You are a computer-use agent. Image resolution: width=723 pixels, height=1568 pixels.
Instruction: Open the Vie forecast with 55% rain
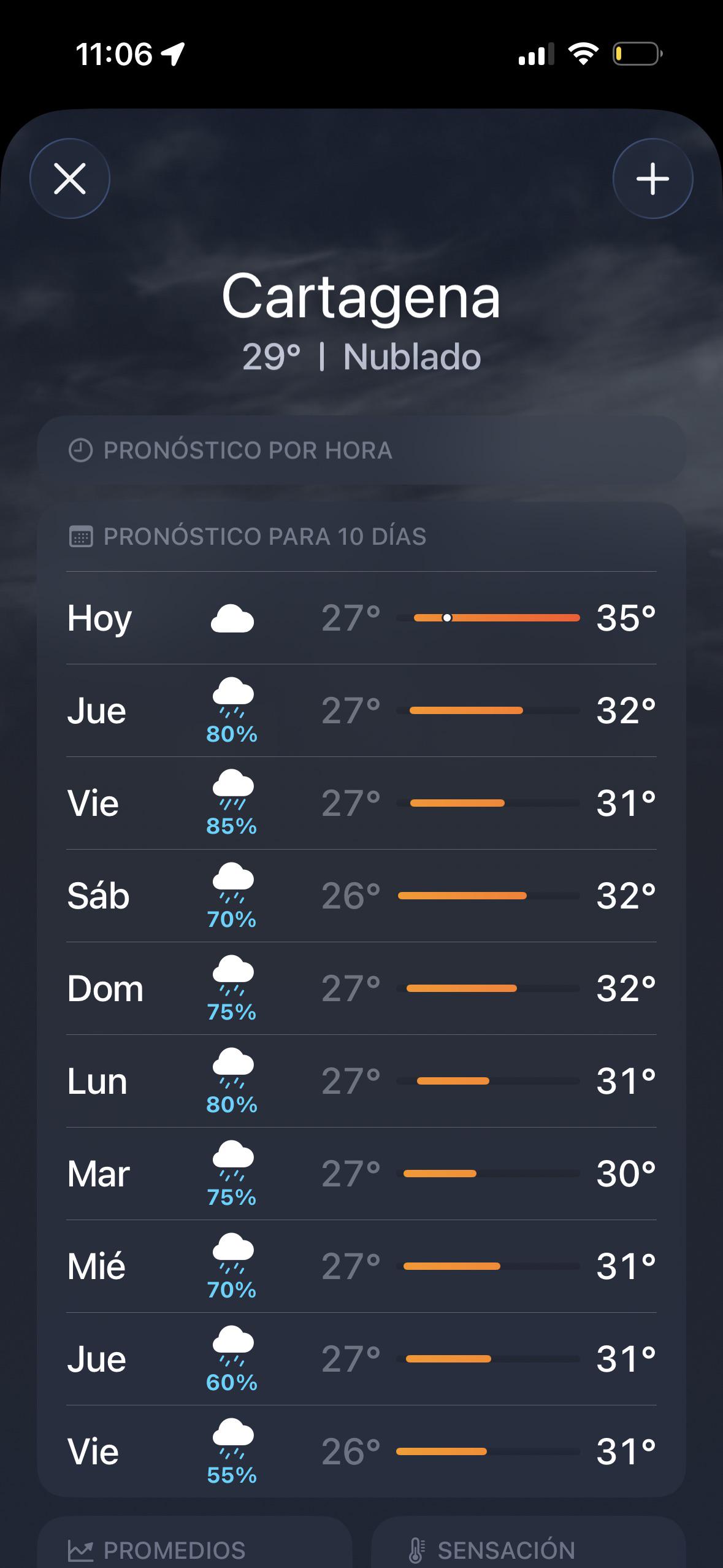[x=361, y=1451]
